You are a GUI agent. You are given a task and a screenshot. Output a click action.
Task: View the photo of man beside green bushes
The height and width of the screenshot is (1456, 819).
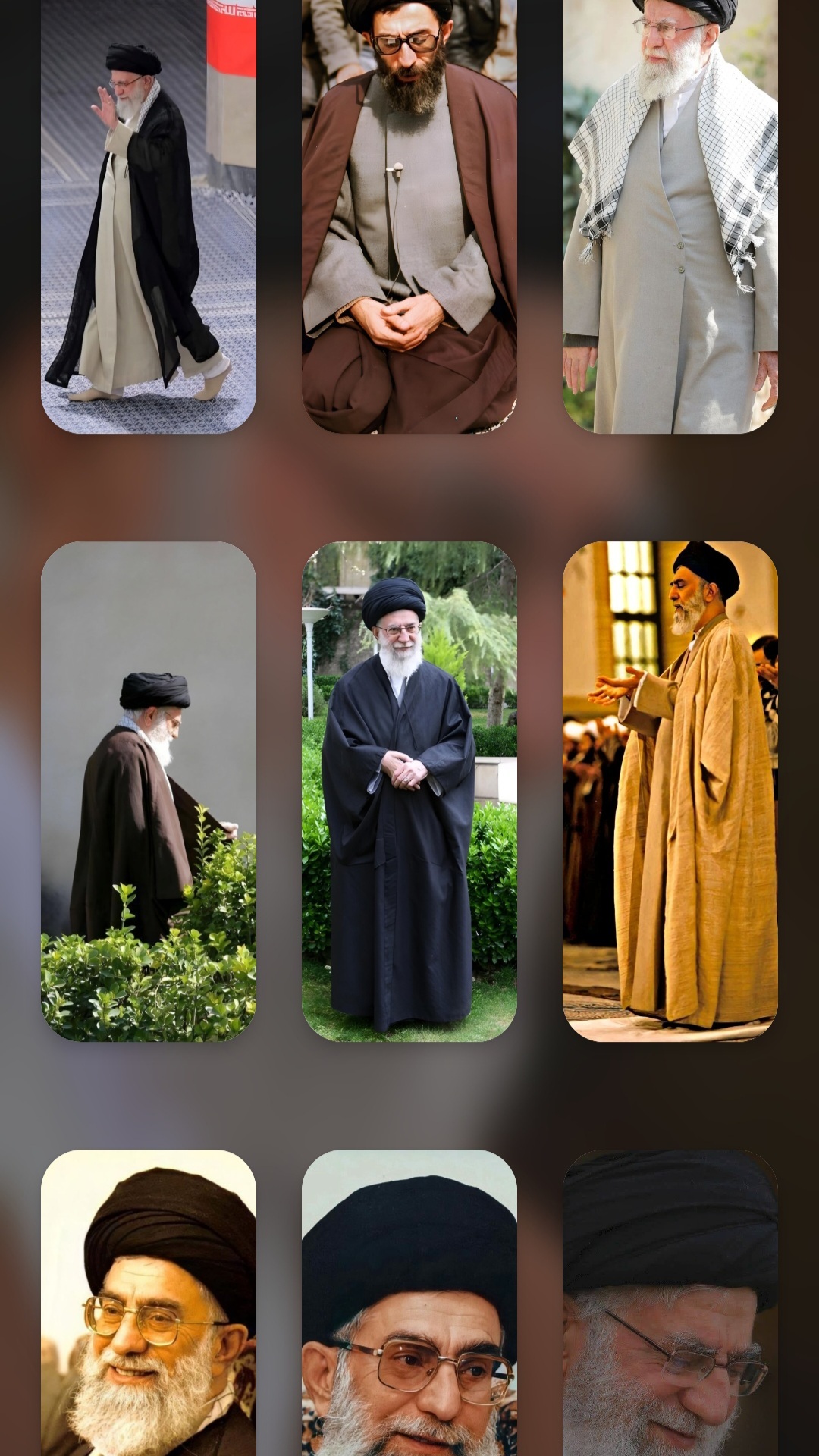pyautogui.click(x=148, y=791)
